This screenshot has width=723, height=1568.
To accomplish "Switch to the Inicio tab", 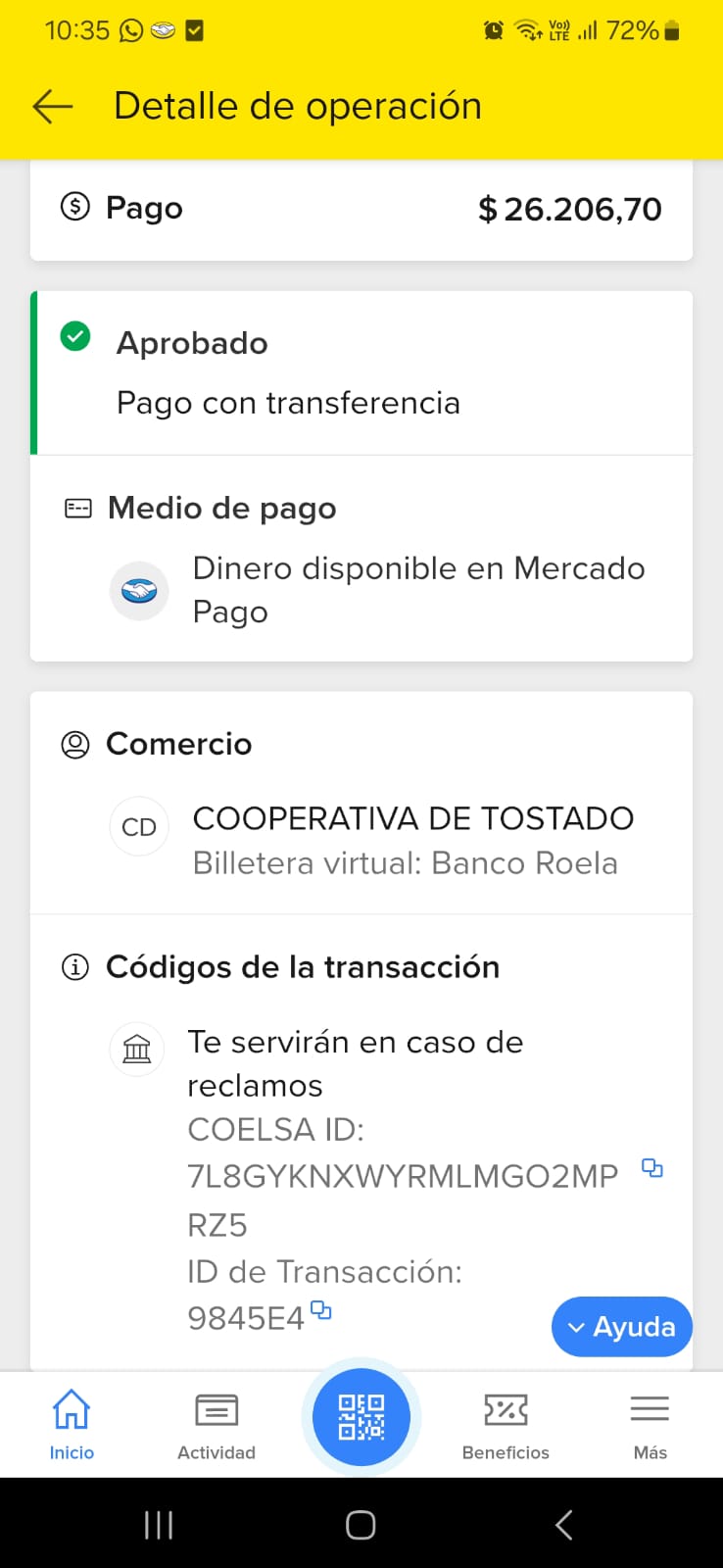I will tap(72, 1424).
